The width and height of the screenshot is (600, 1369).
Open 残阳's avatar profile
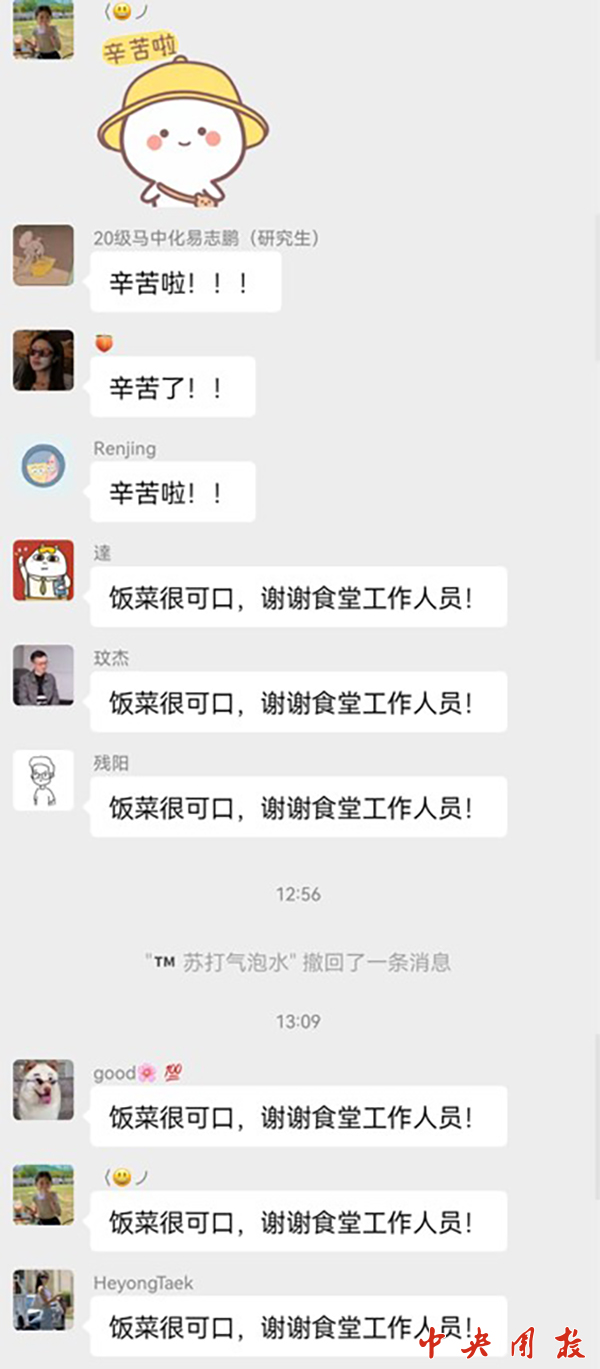(43, 780)
